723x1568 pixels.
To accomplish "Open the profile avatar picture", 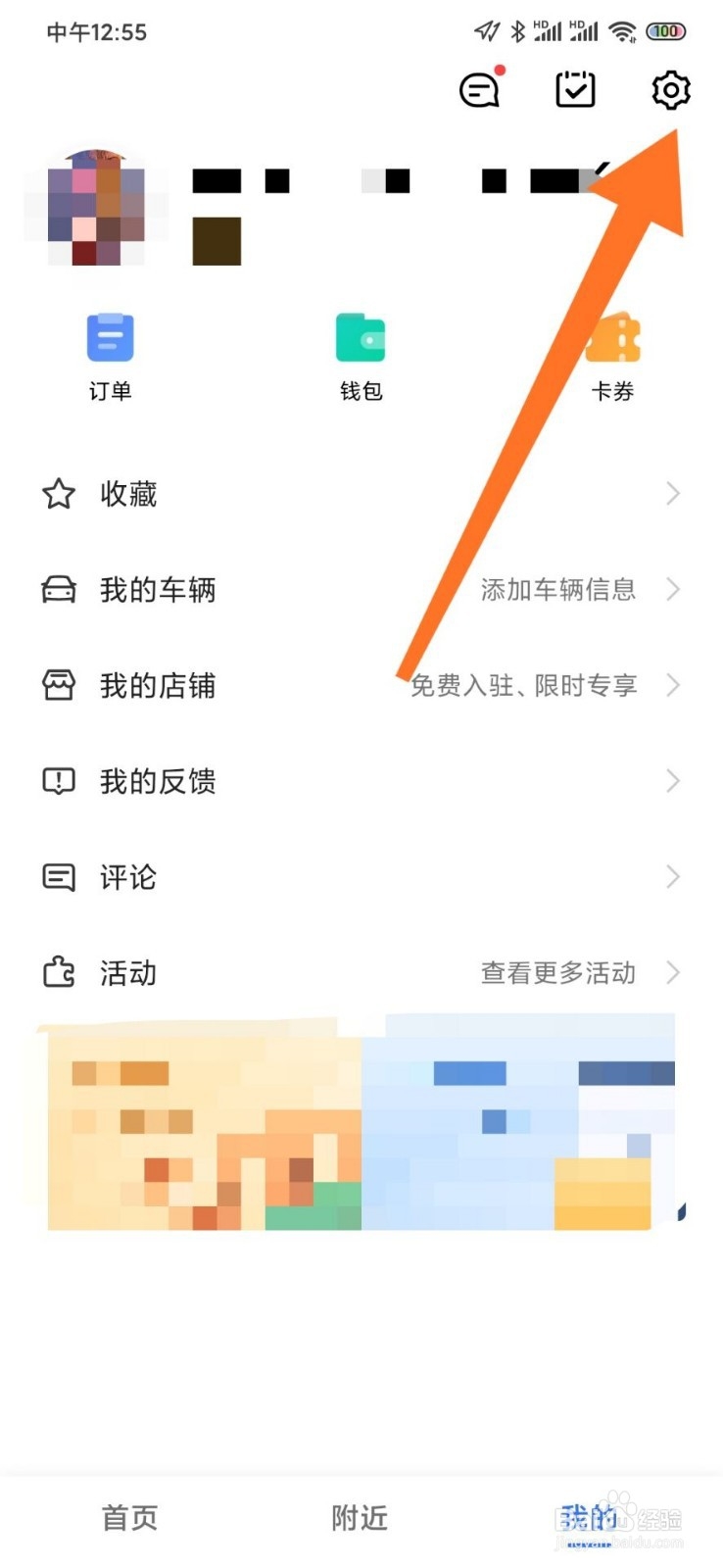I will 95,210.
